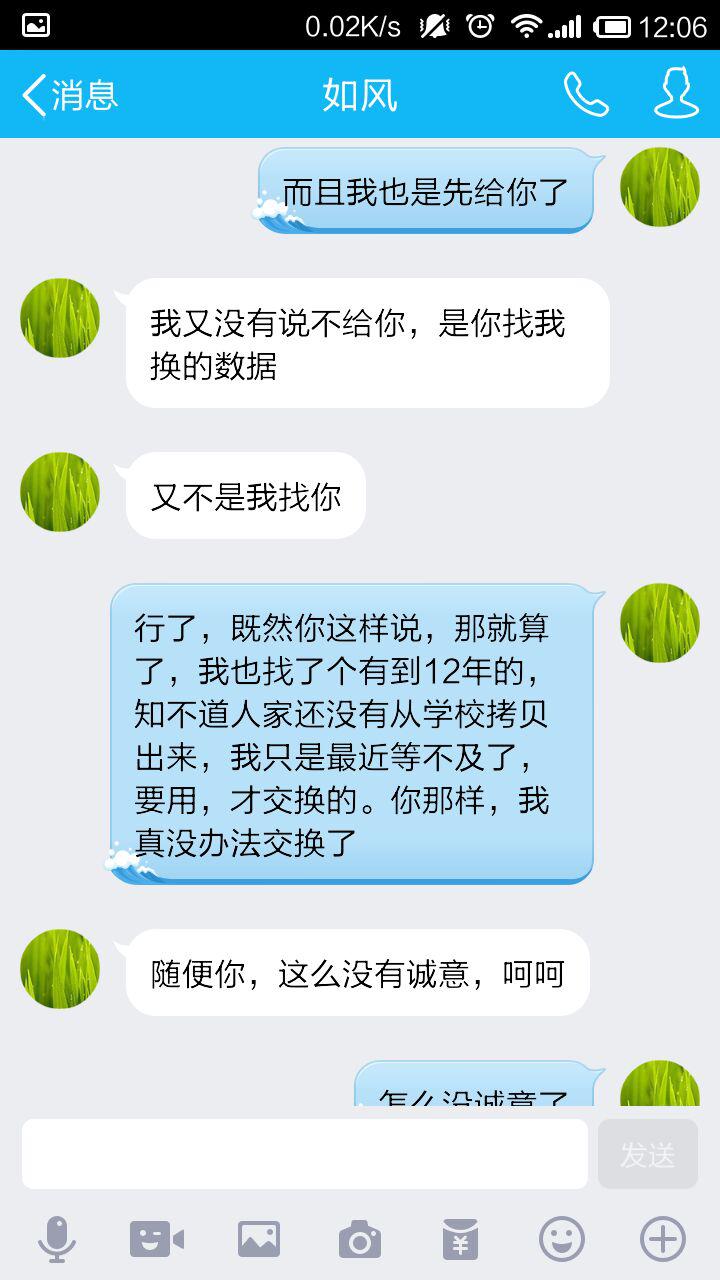
Task: Open the camera to take a photo
Action: pos(360,1240)
